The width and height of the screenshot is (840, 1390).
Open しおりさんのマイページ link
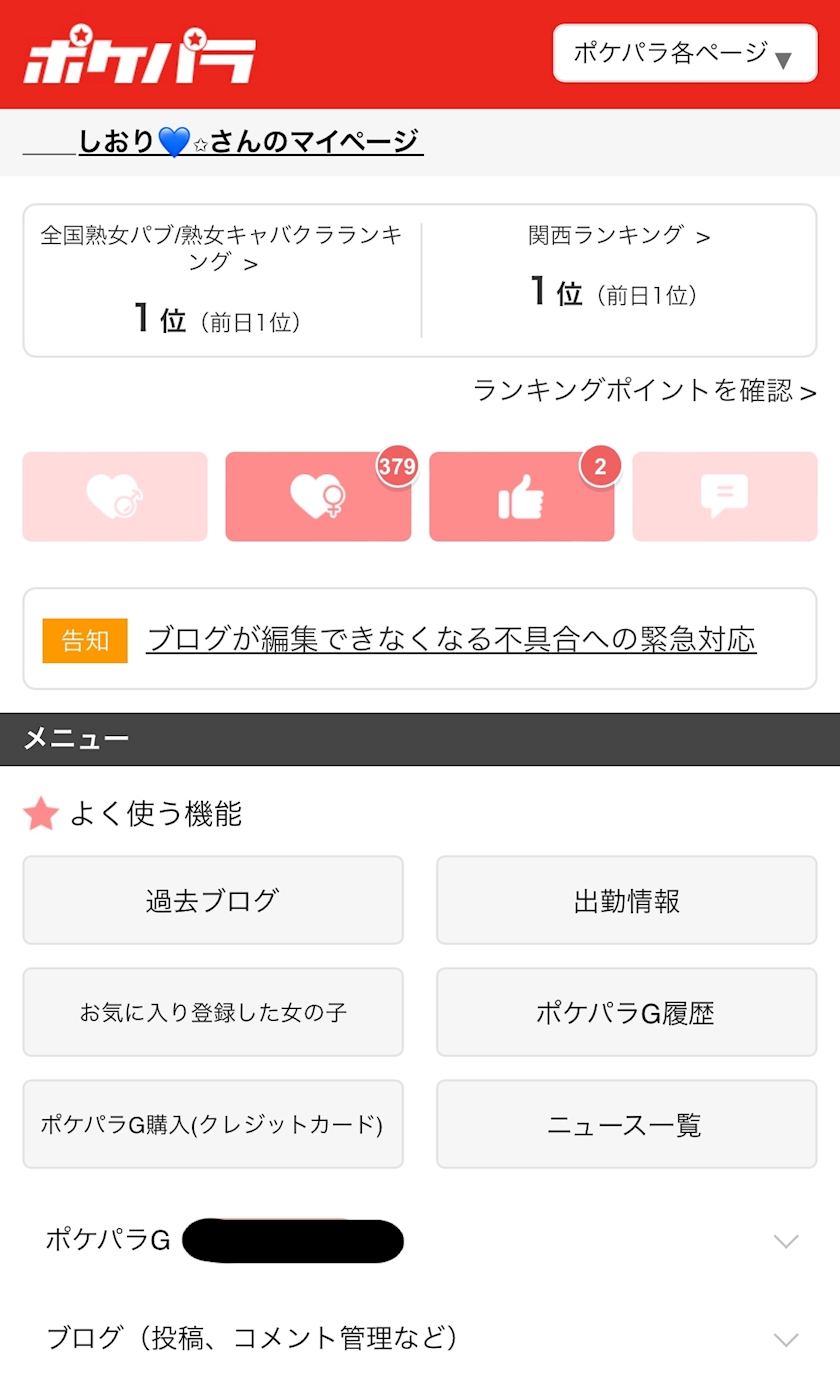point(223,142)
